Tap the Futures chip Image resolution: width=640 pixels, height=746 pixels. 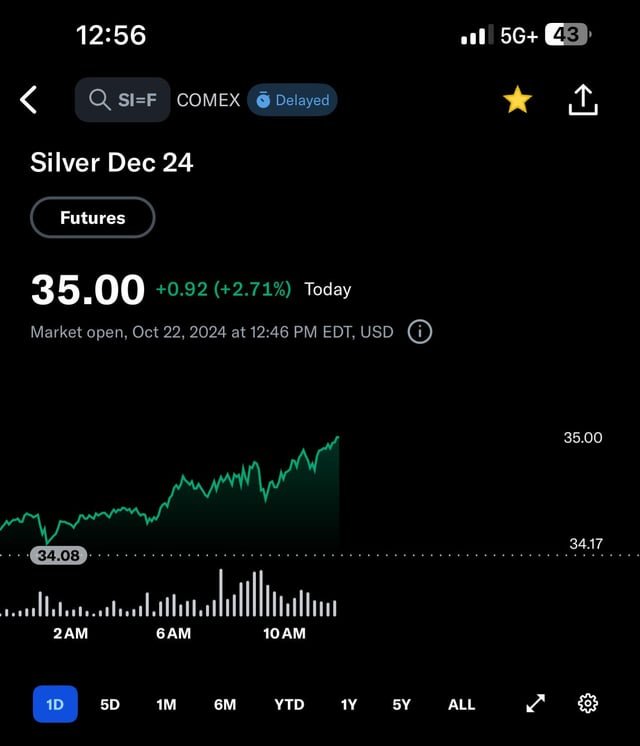click(93, 218)
